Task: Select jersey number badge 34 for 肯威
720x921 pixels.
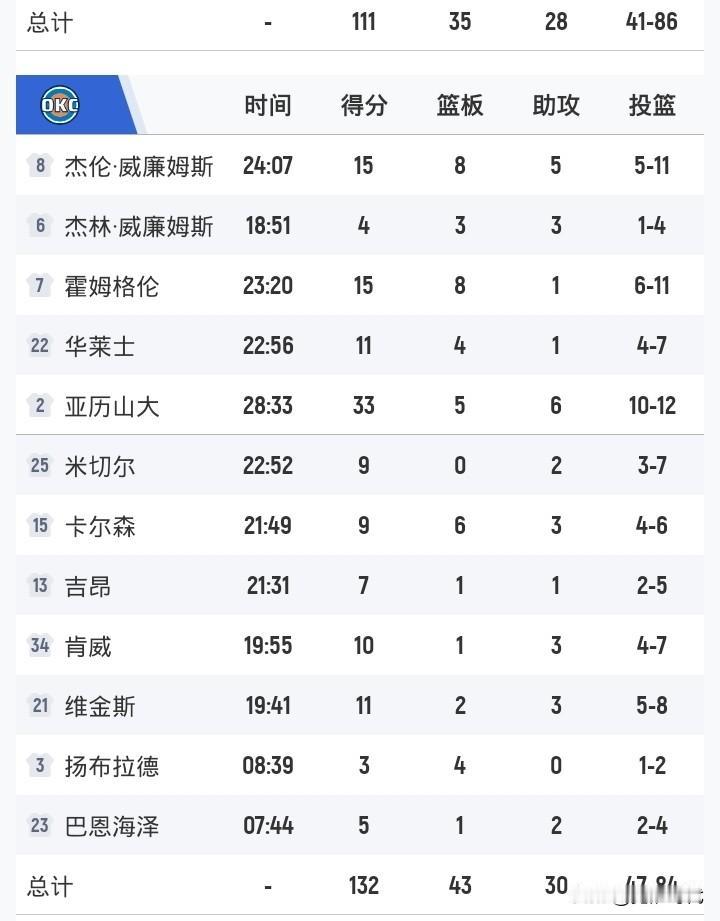Action: [40, 645]
